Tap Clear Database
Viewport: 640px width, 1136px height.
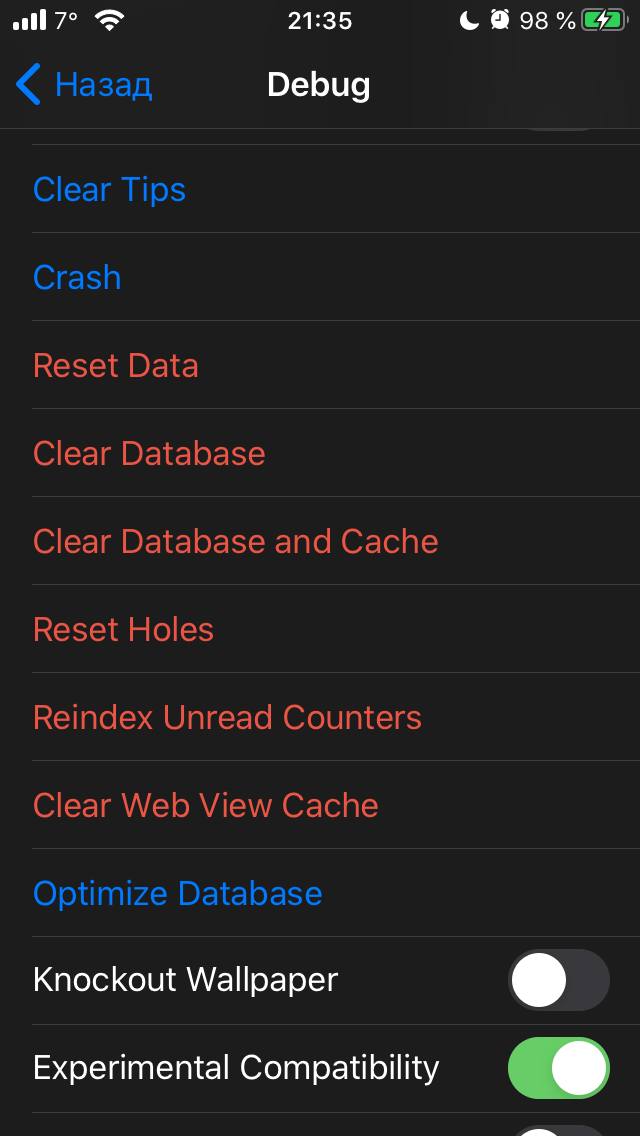(149, 454)
